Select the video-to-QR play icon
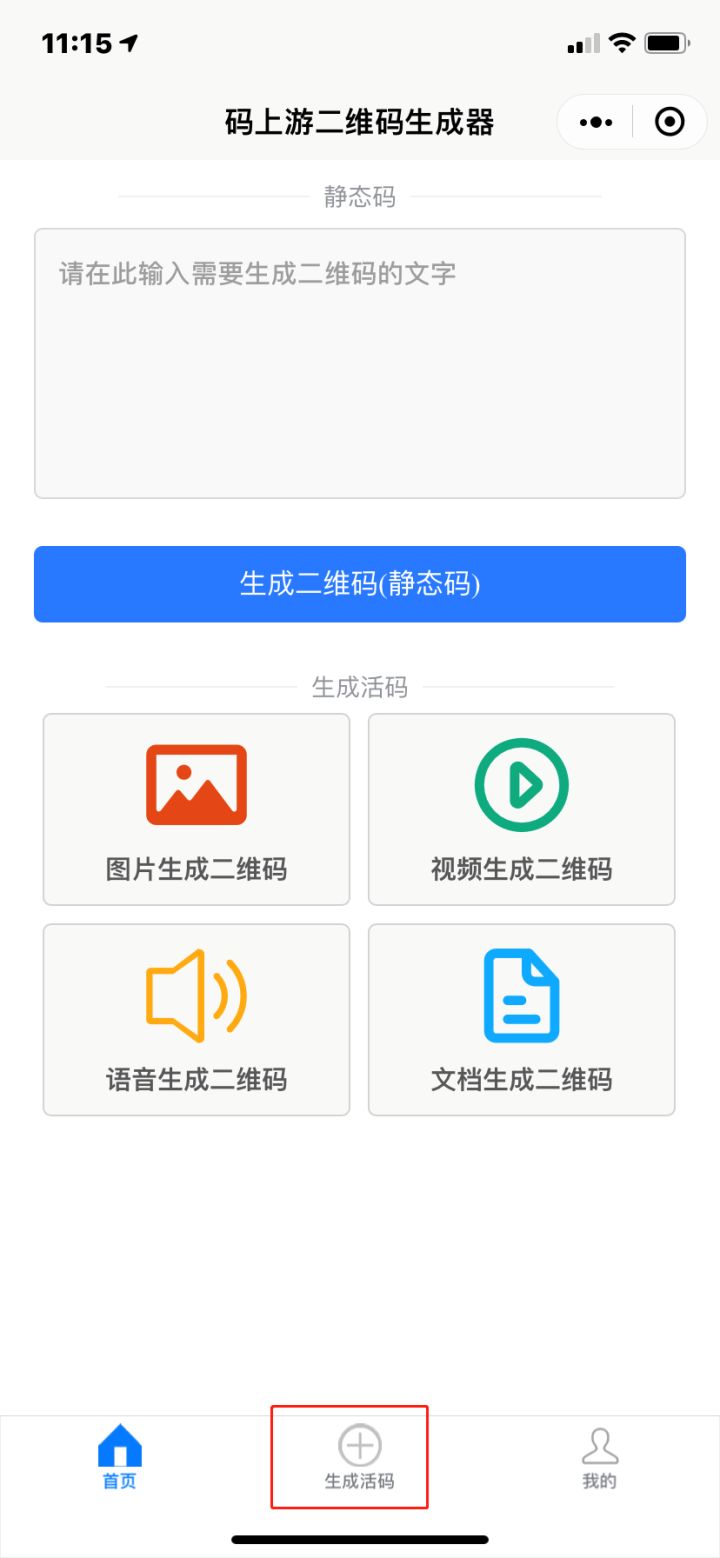 (521, 783)
